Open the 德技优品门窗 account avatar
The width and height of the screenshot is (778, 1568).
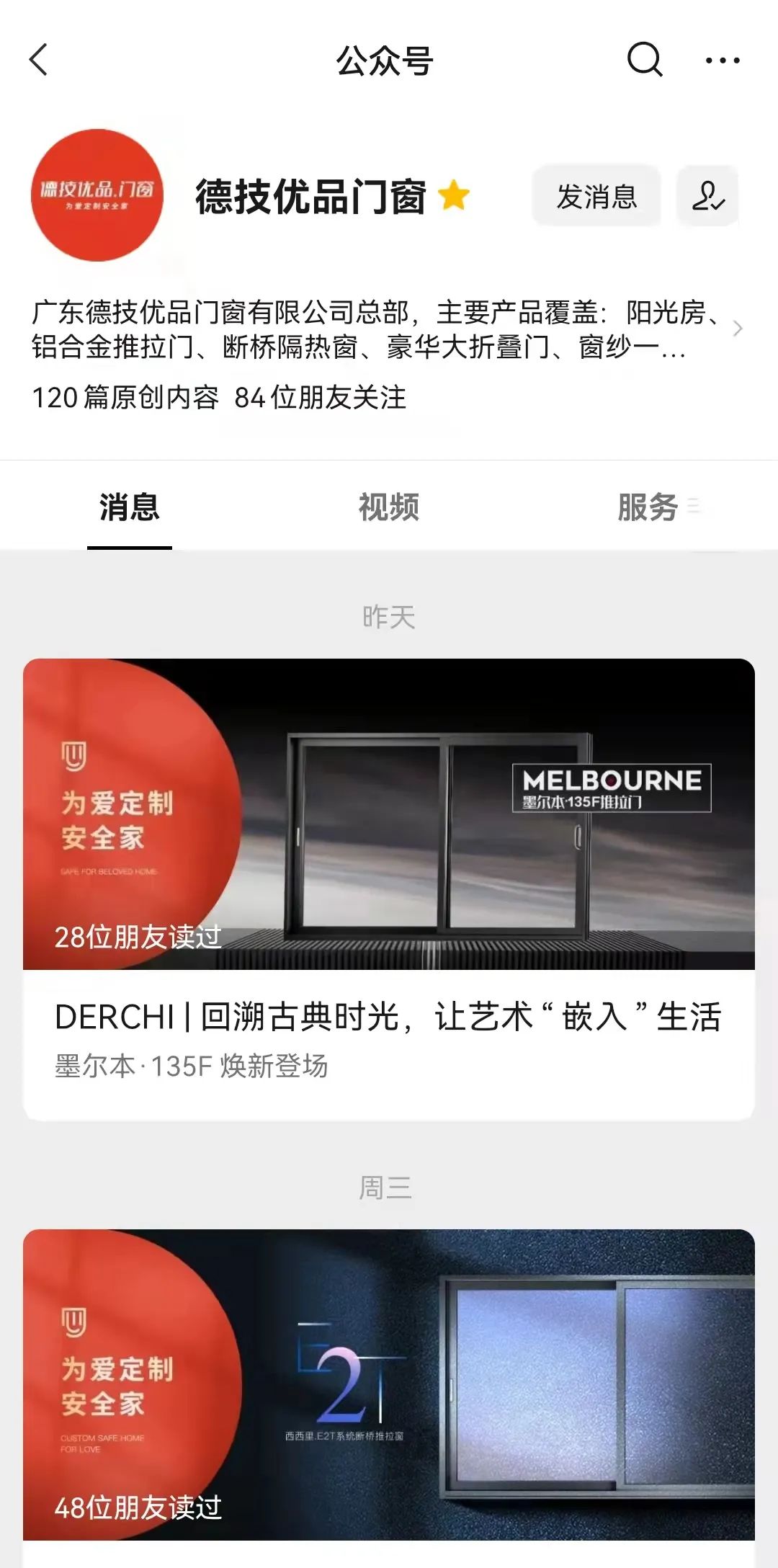point(97,195)
